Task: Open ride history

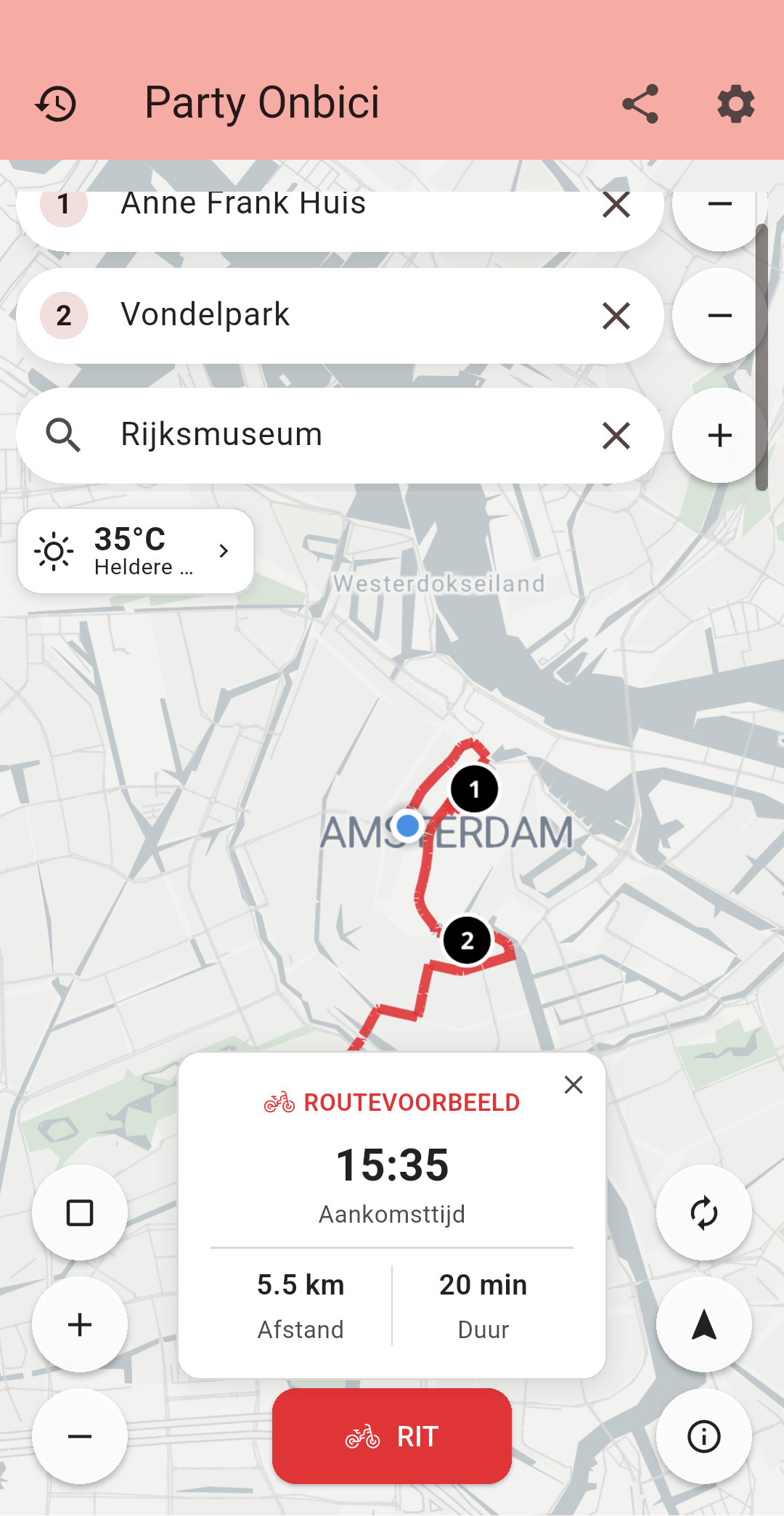Action: (57, 102)
